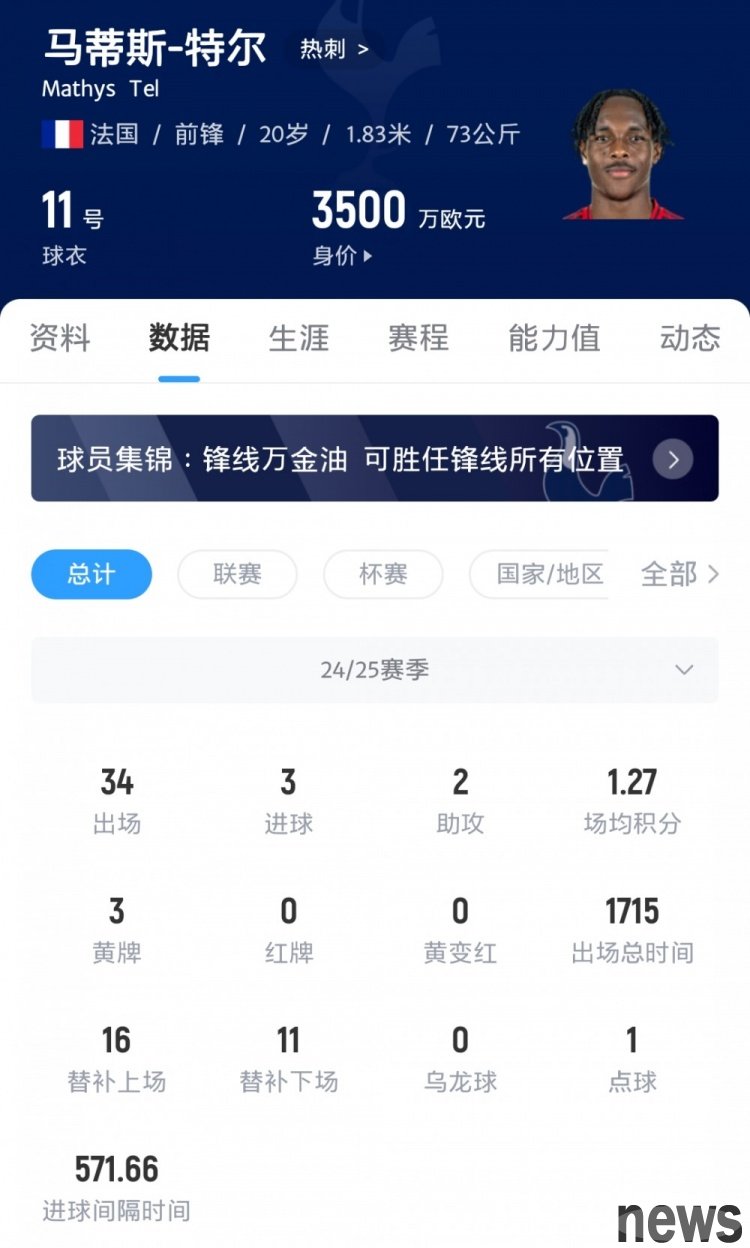Screen dimensions: 750x1248
Task: Open the 动态 tab
Action: (689, 338)
